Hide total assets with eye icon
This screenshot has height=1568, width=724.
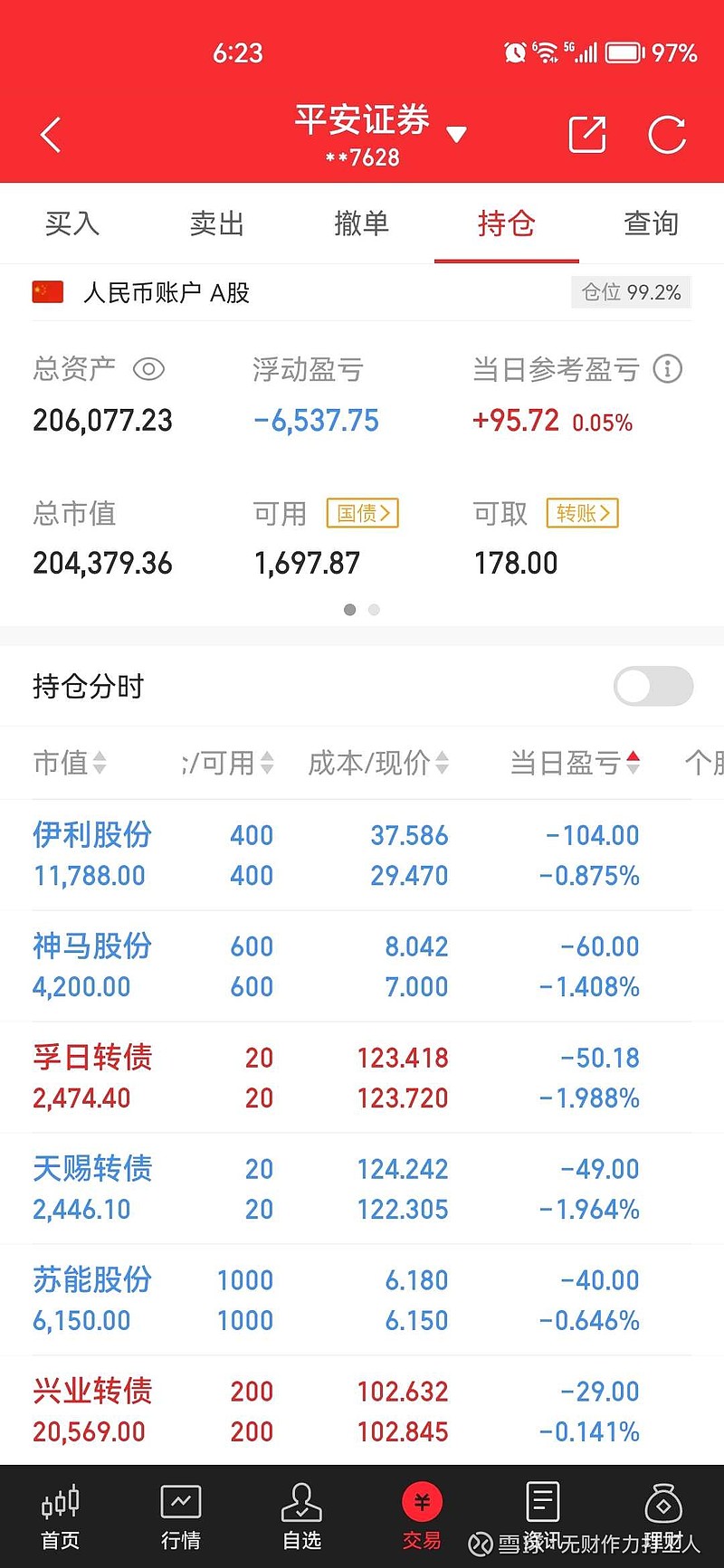click(148, 369)
